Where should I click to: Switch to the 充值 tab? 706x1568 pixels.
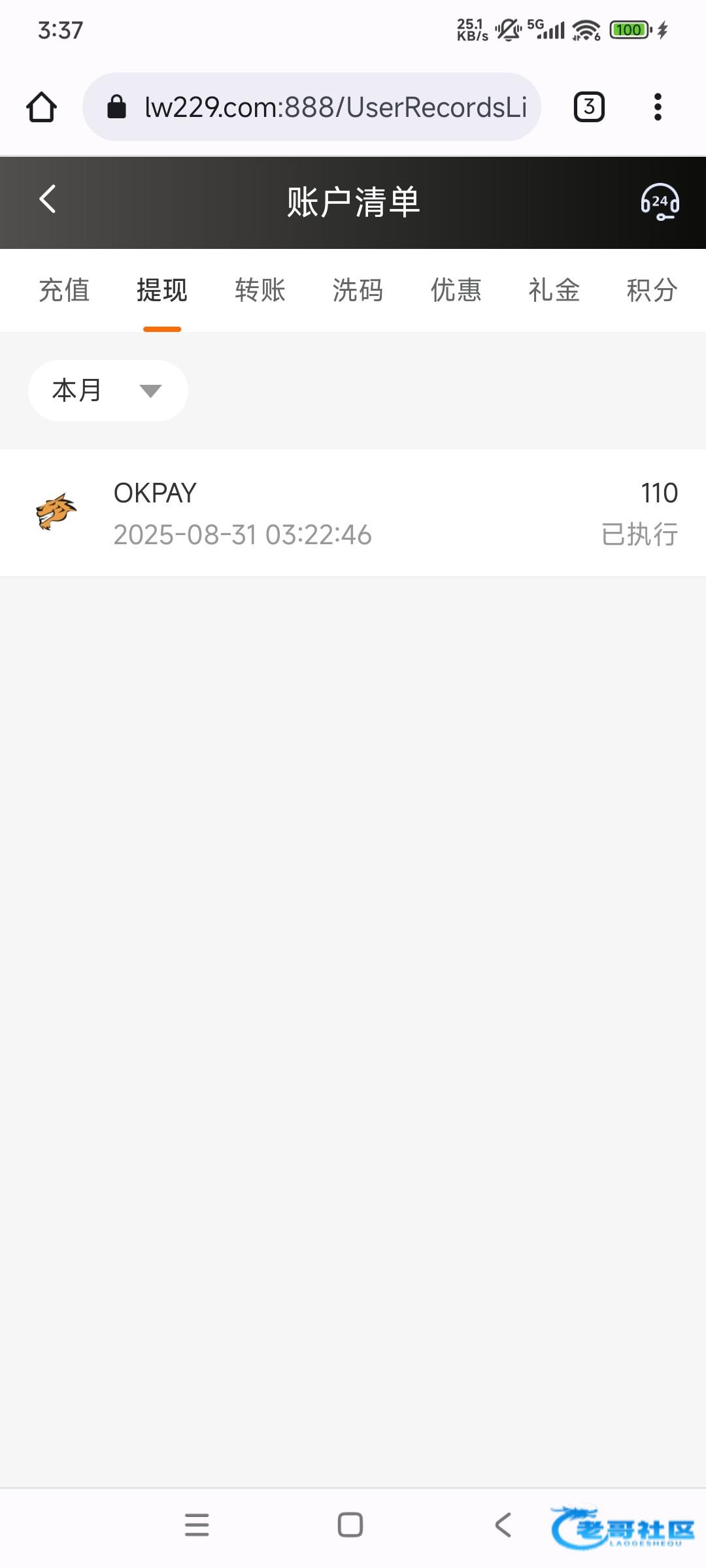pos(64,290)
